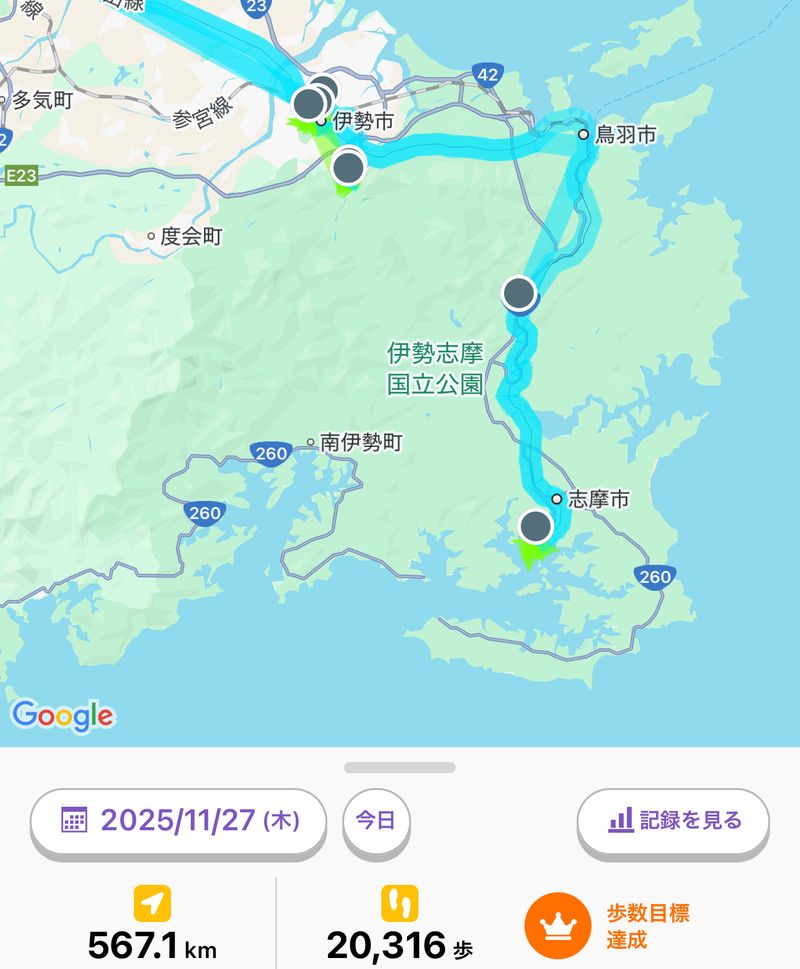Select the marker on the route south of 鳥羽市
This screenshot has width=800, height=969.
[519, 293]
